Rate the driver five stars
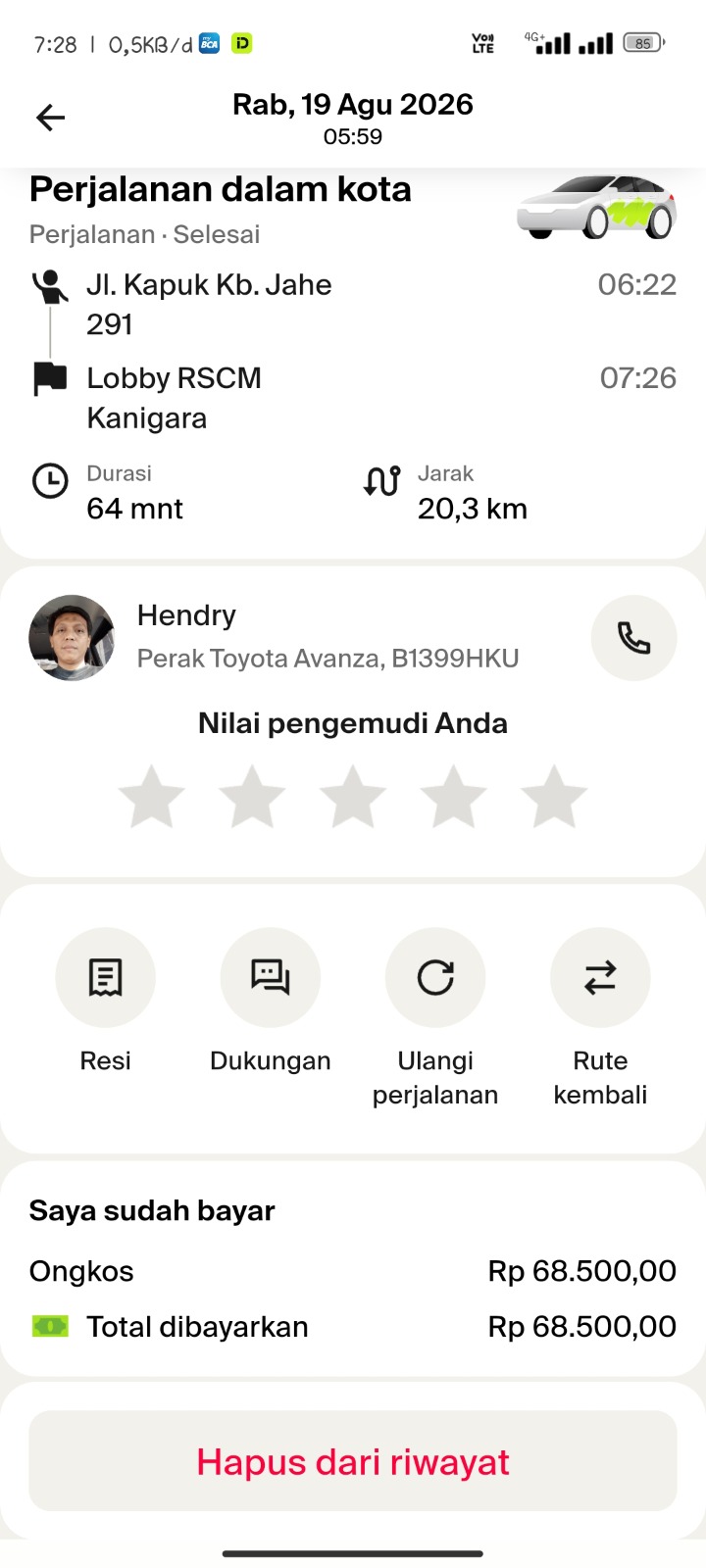The width and height of the screenshot is (706, 1568). (554, 797)
